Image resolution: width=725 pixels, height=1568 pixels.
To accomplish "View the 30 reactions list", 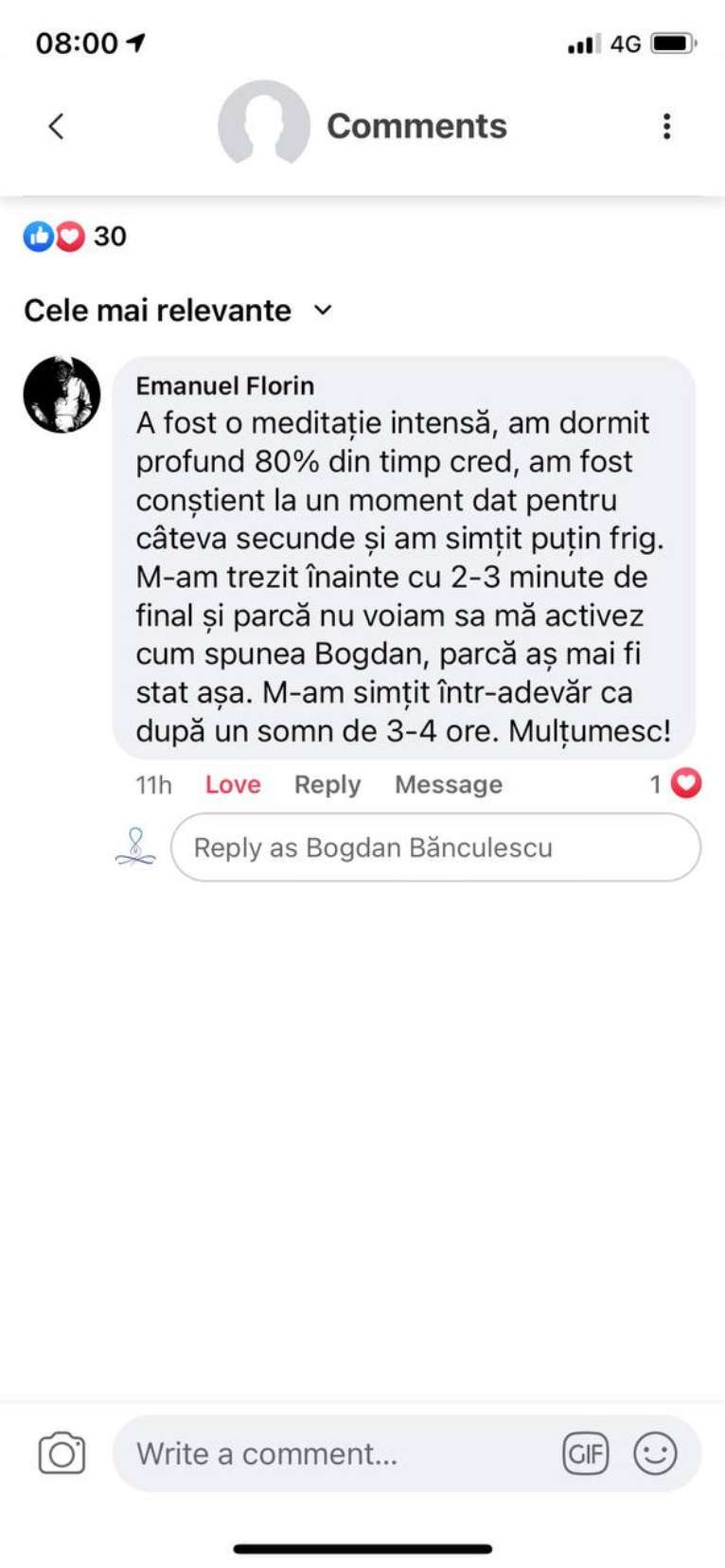I will (x=76, y=237).
